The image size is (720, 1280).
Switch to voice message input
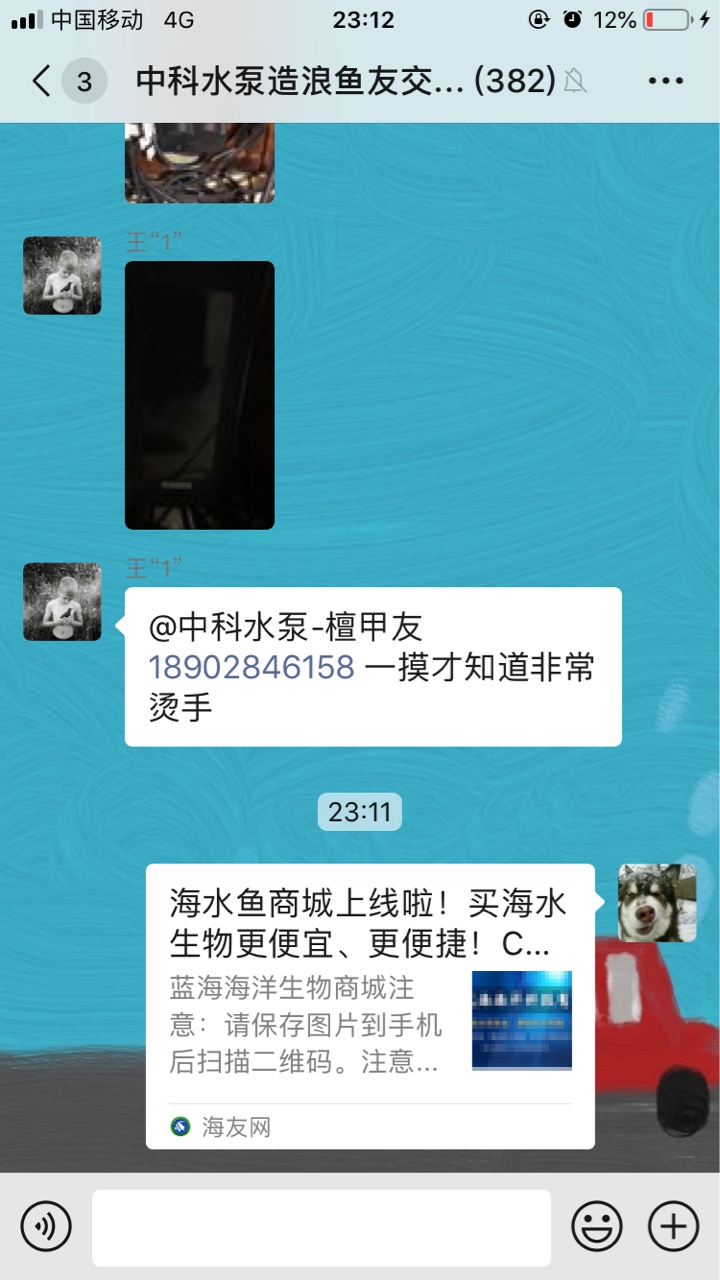pyautogui.click(x=46, y=1226)
